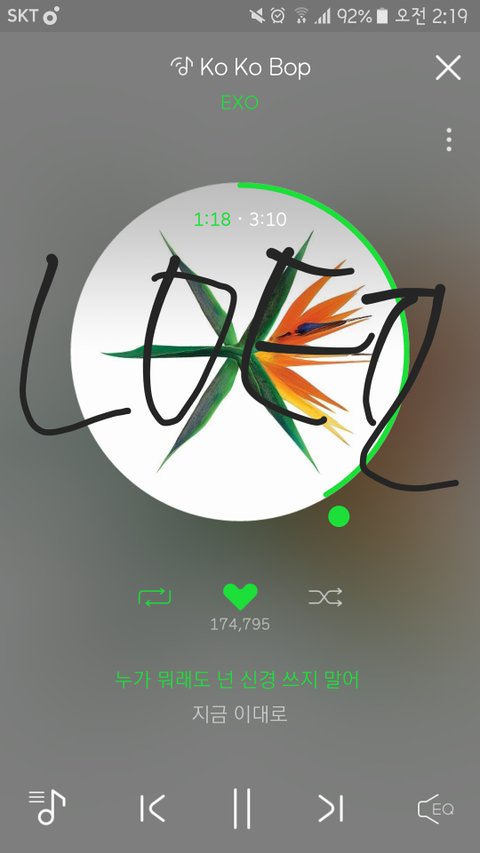
Task: Open the full lyrics view
Action: 238,696
